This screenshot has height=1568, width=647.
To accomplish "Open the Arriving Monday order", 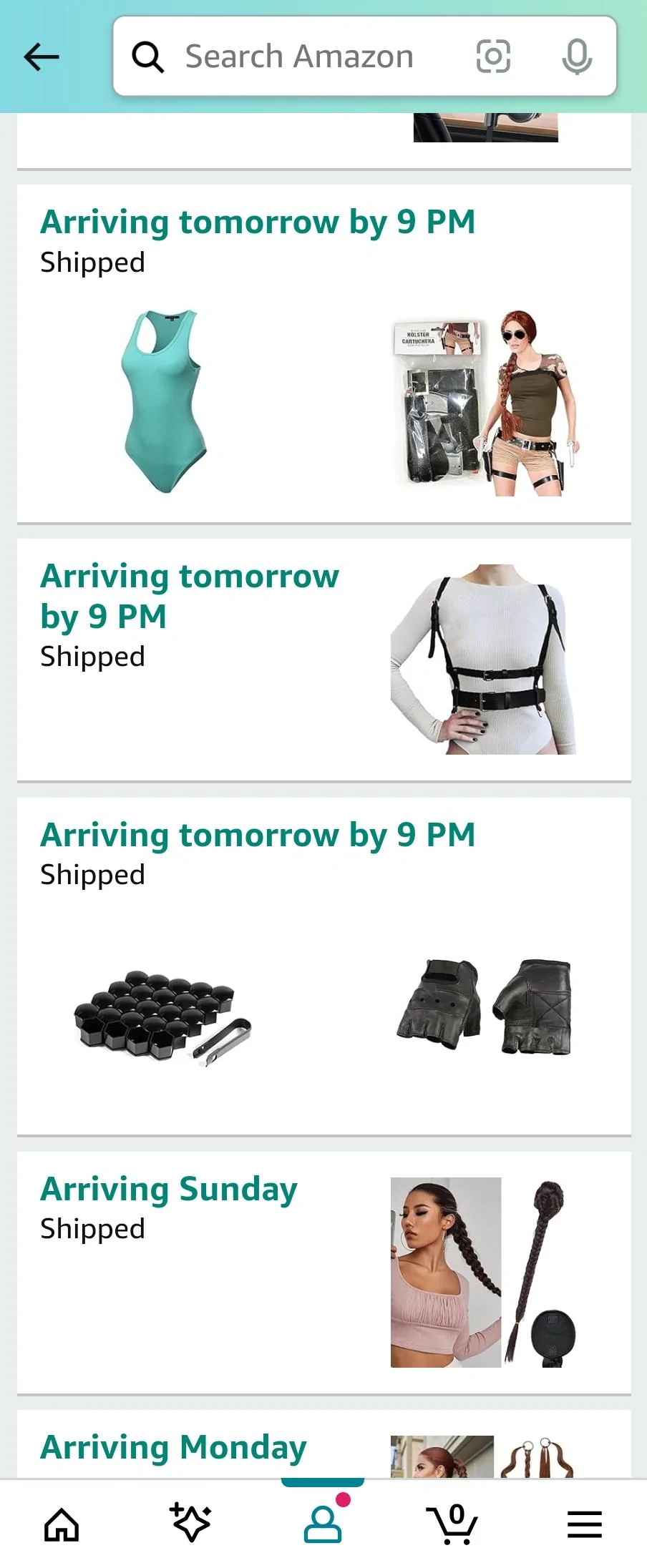I will click(x=323, y=1446).
